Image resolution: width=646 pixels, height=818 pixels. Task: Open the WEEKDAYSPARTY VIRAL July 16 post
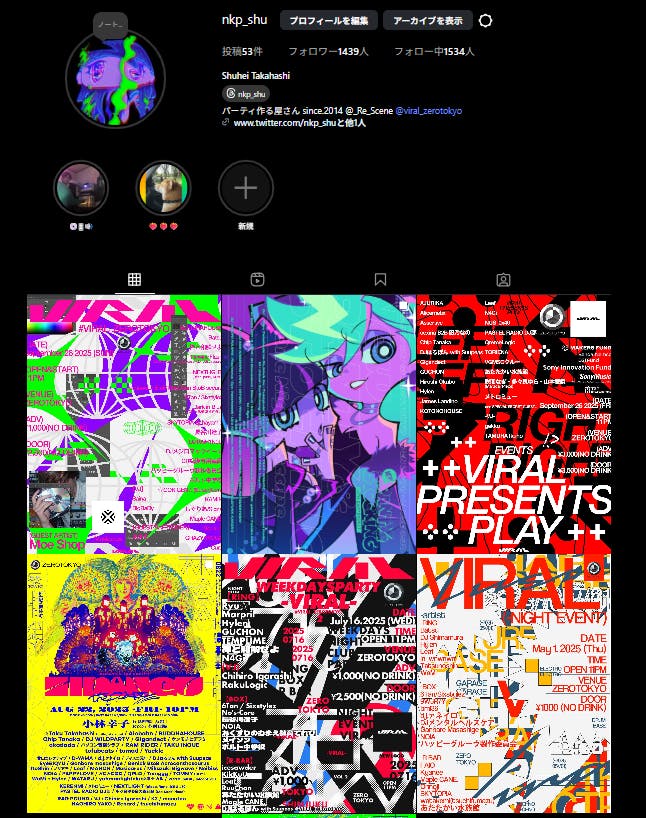click(x=319, y=683)
